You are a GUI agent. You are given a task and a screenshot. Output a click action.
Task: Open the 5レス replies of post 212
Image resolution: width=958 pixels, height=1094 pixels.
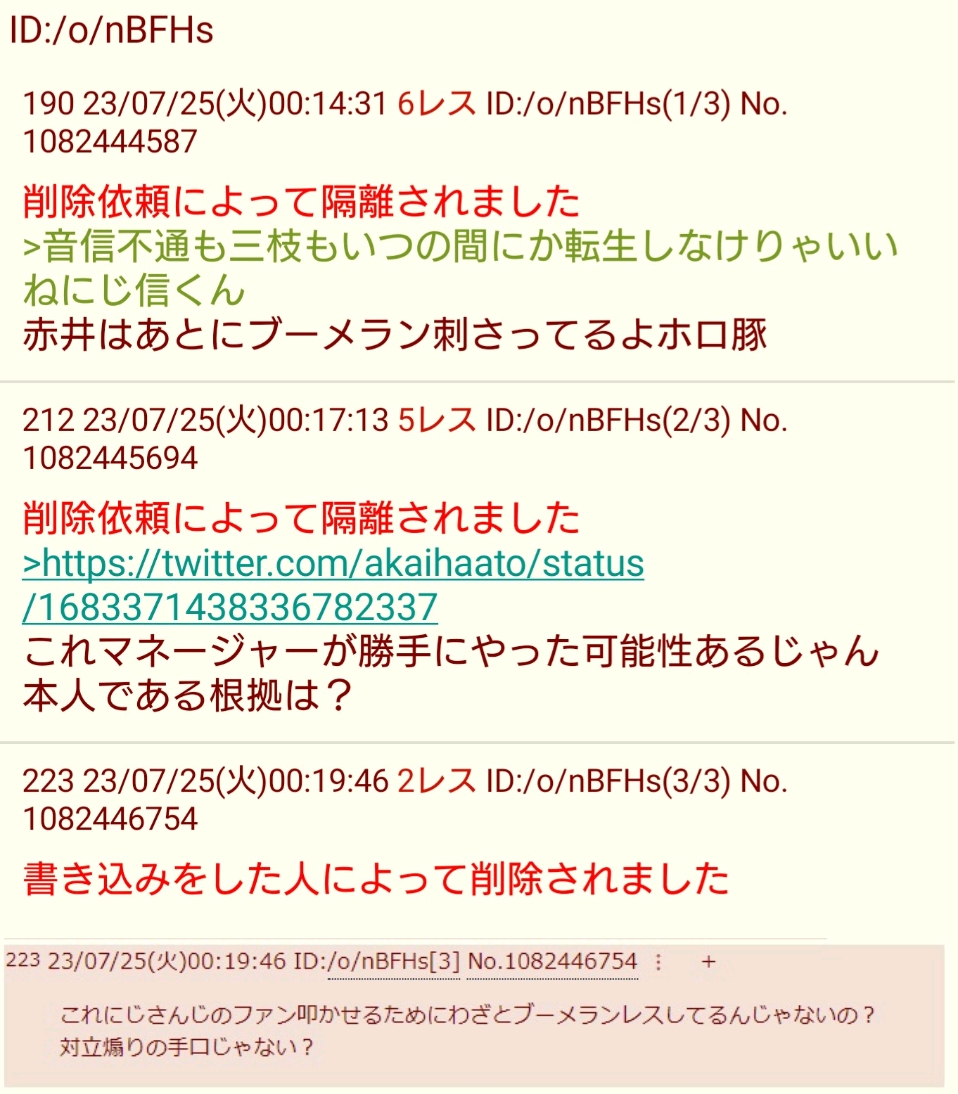[x=436, y=420]
